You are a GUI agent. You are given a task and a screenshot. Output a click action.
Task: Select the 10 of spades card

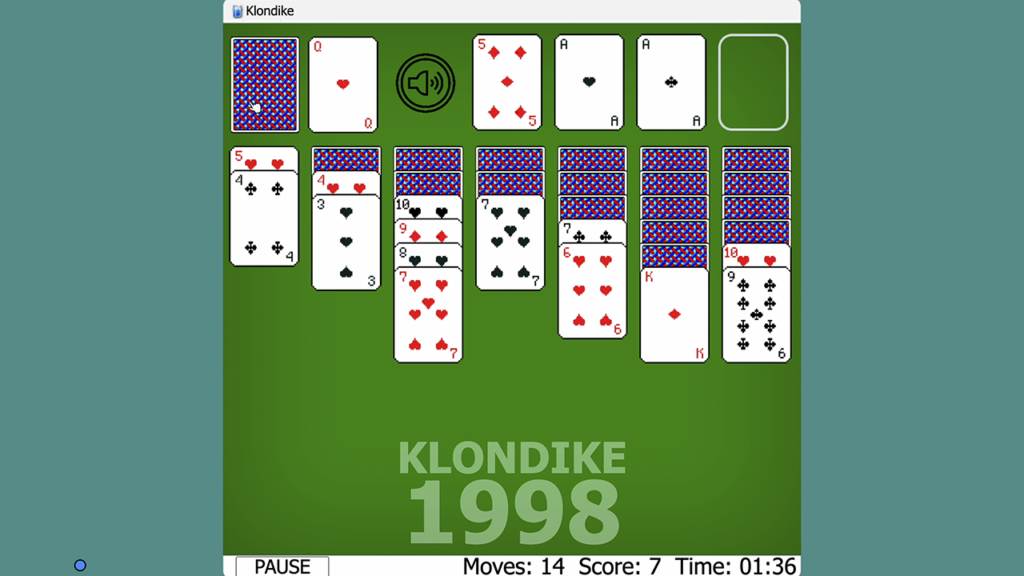click(x=428, y=207)
